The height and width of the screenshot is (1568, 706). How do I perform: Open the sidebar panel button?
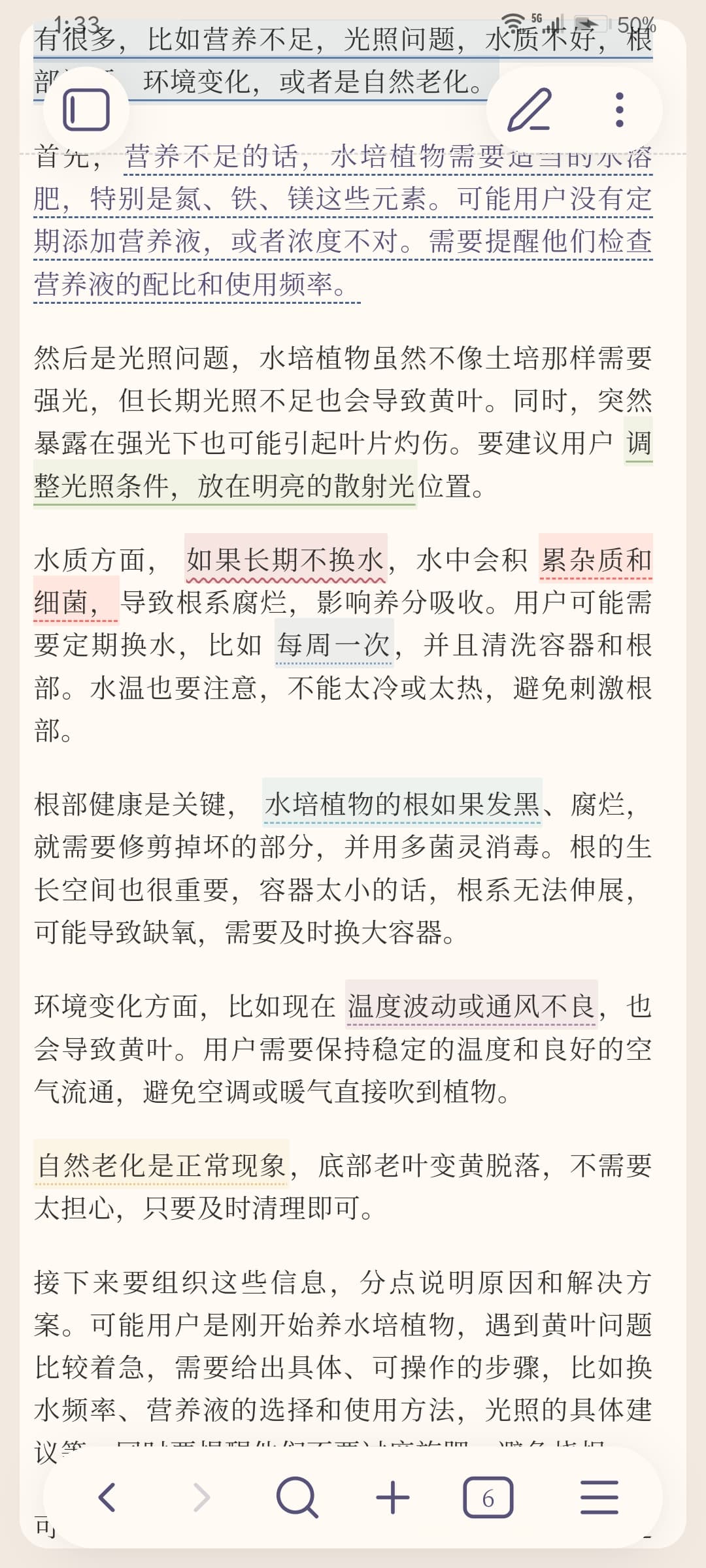tap(86, 110)
